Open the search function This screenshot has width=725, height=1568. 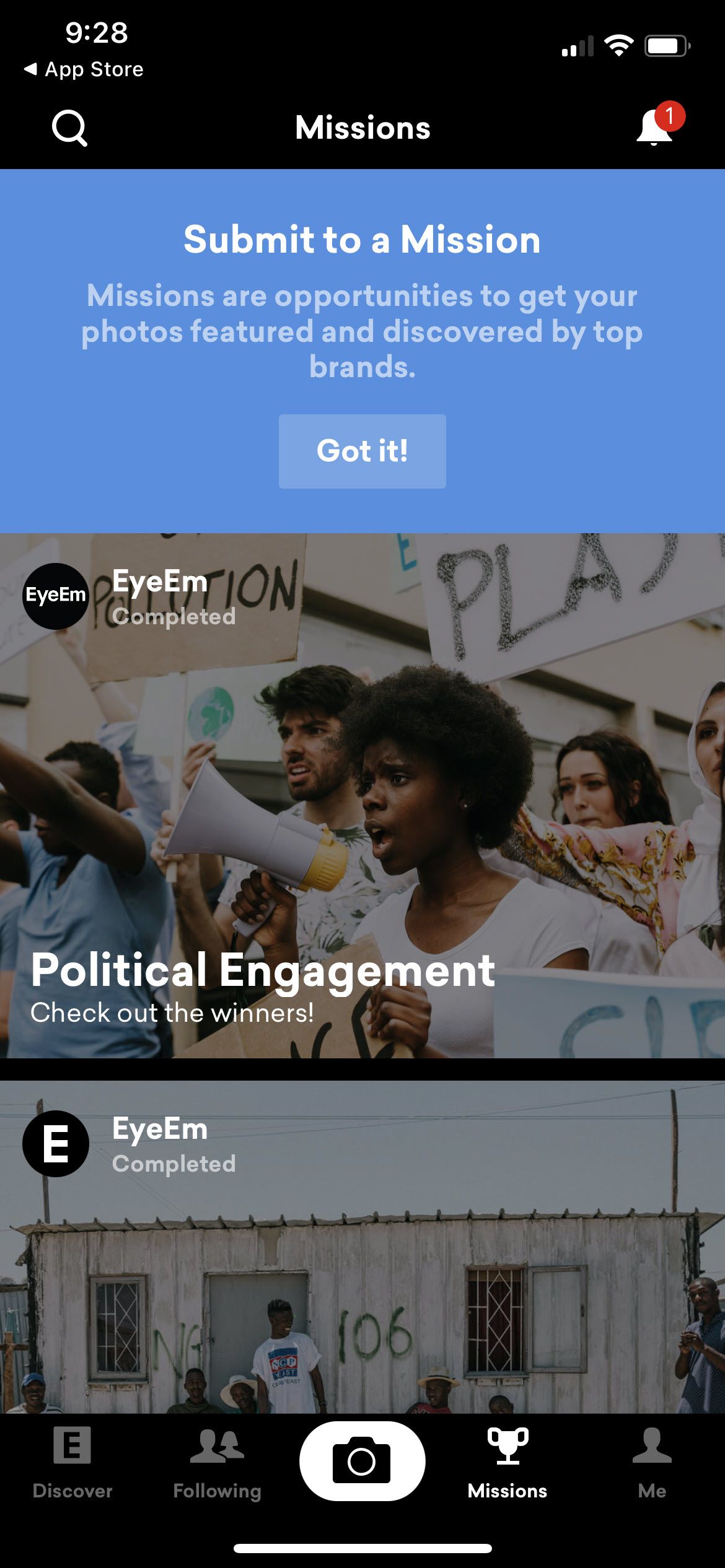69,128
